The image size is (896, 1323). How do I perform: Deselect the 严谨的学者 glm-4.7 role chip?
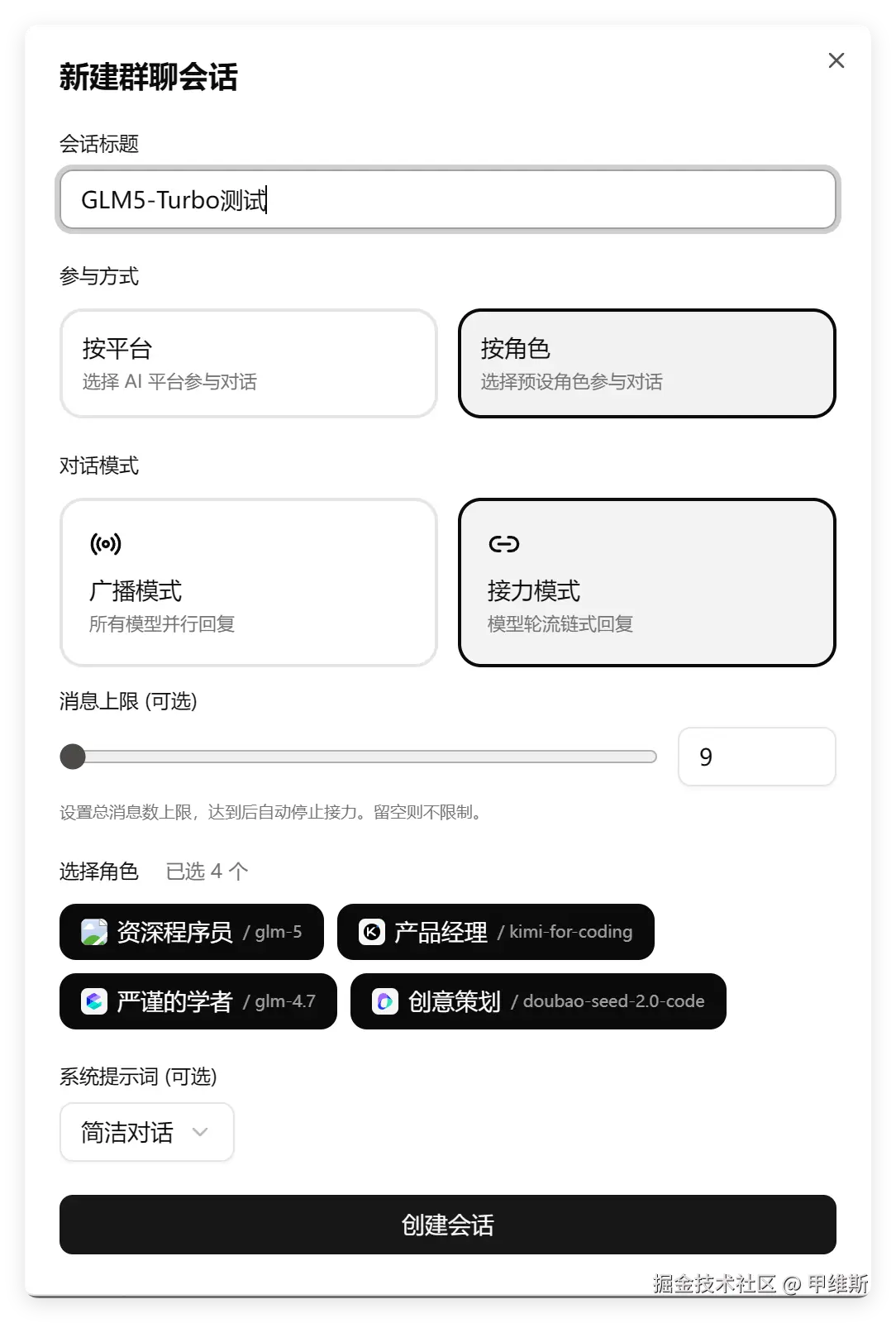pyautogui.click(x=198, y=1001)
